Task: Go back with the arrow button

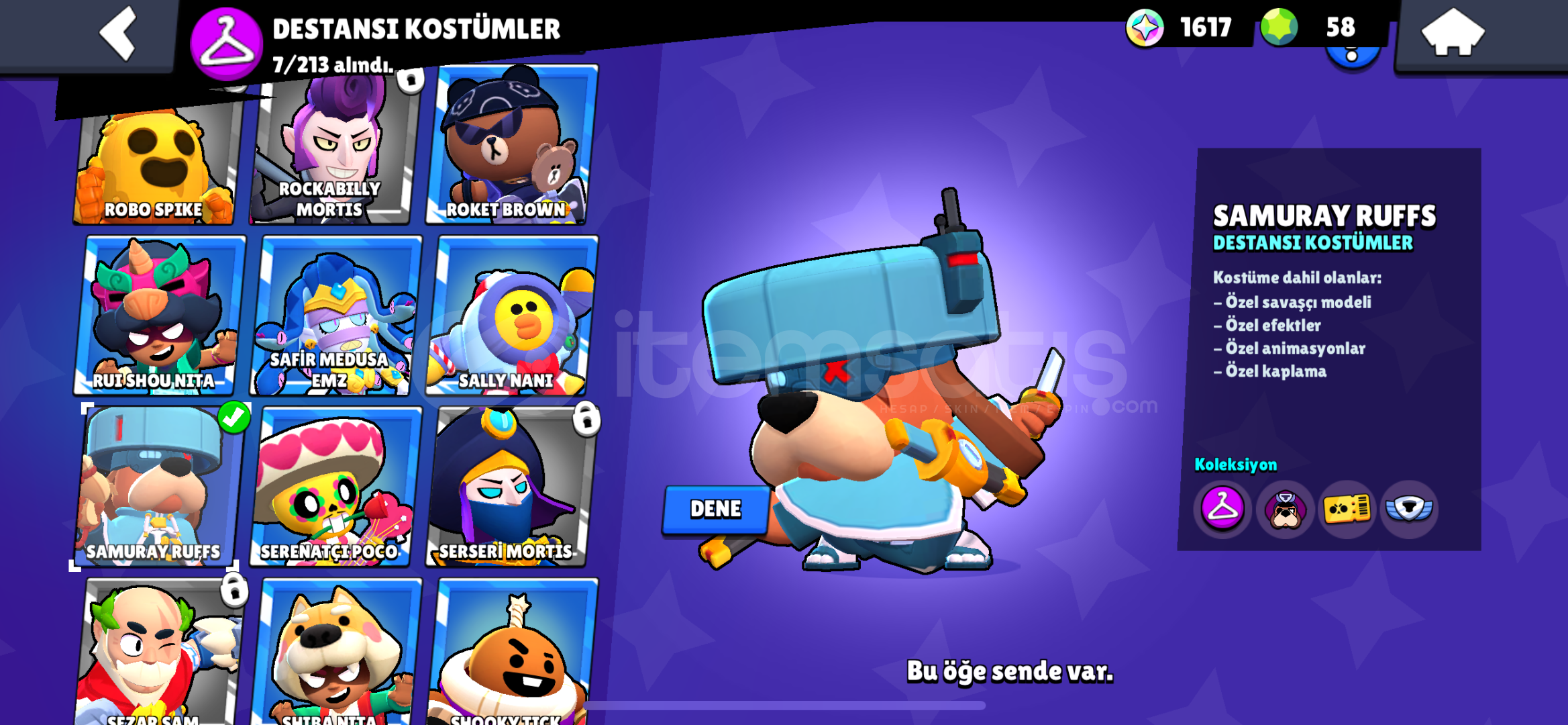Action: point(118,34)
